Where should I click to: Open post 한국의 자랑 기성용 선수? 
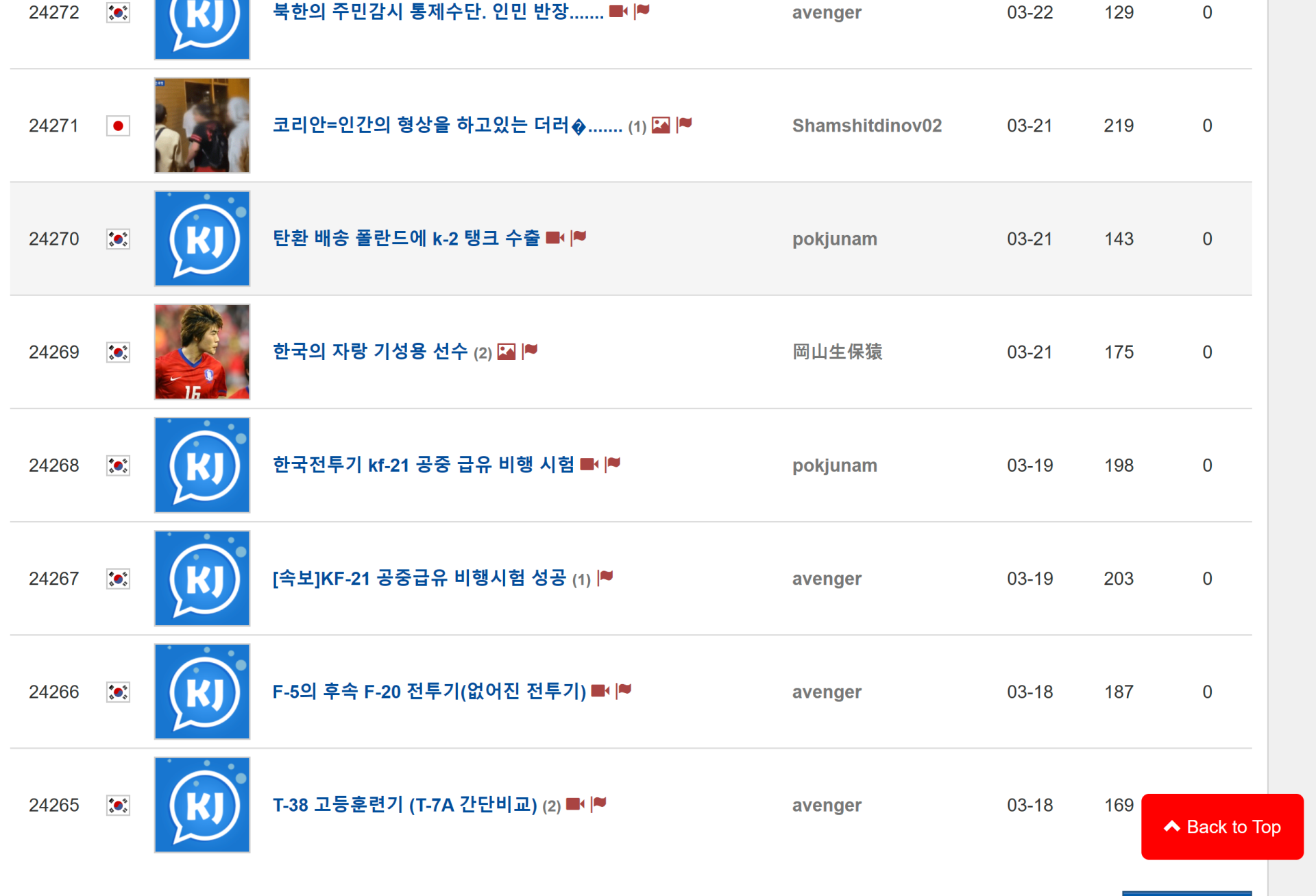370,352
